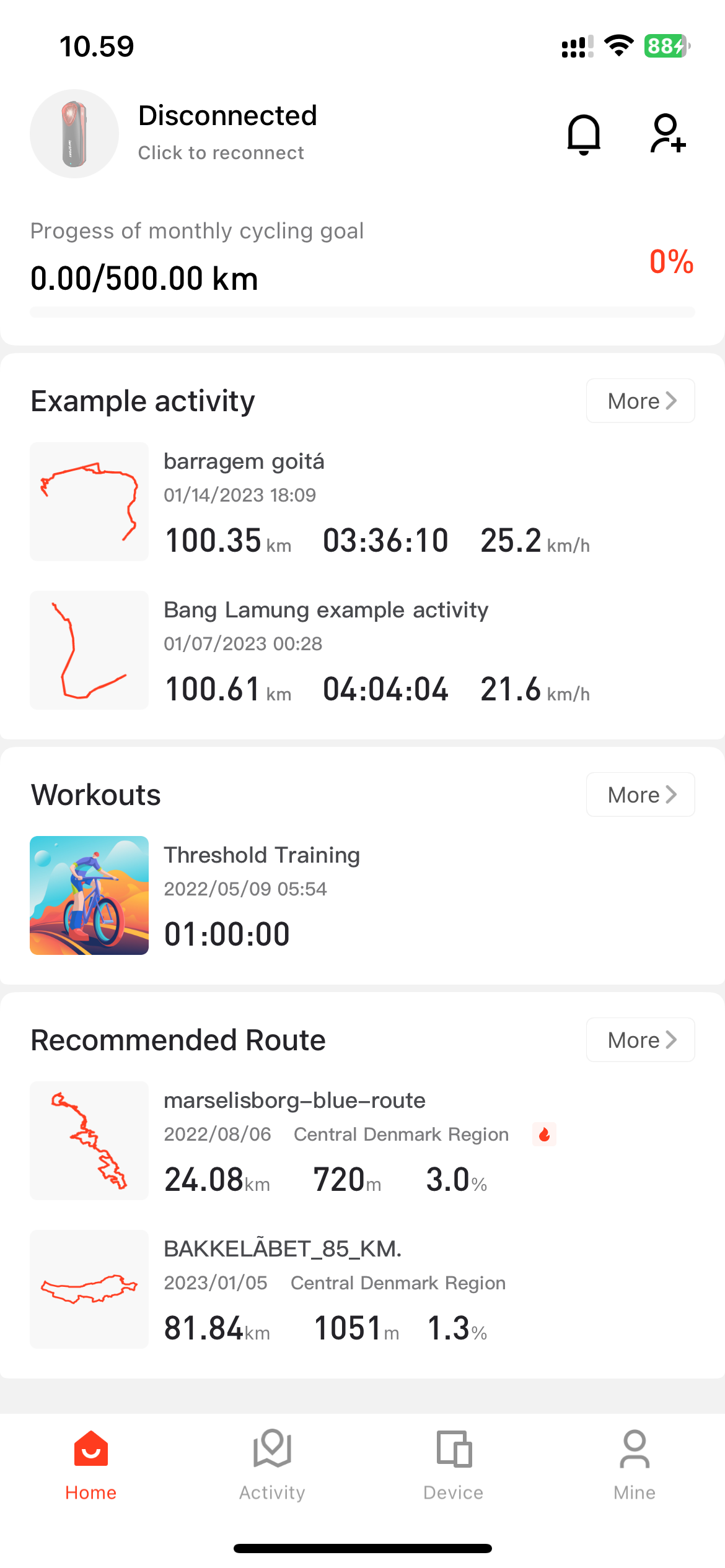The image size is (725, 1568).
Task: Open the marselisborg-blue-route route
Action: point(362,1141)
